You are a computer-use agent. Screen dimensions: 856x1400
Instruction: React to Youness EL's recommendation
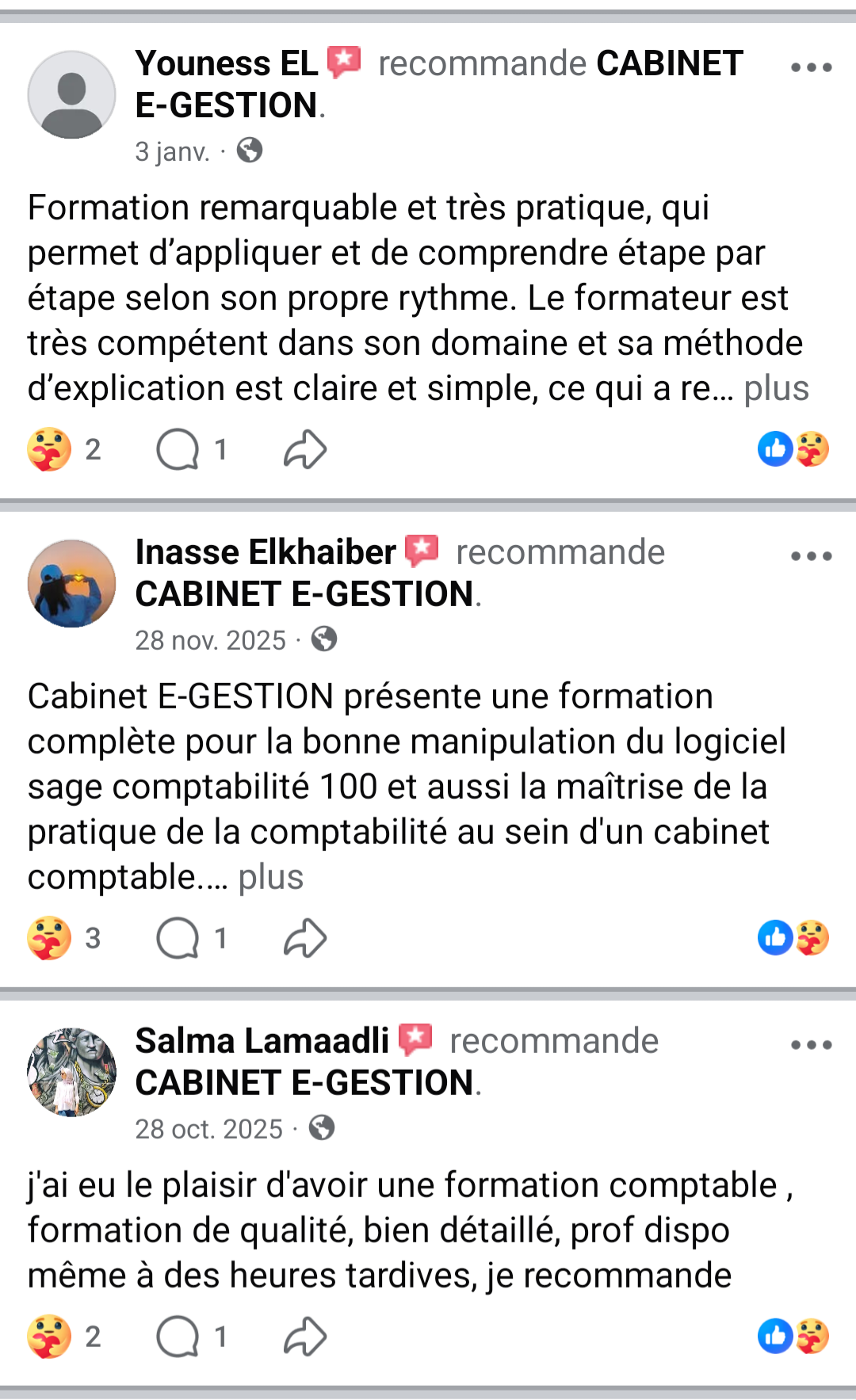(x=49, y=449)
